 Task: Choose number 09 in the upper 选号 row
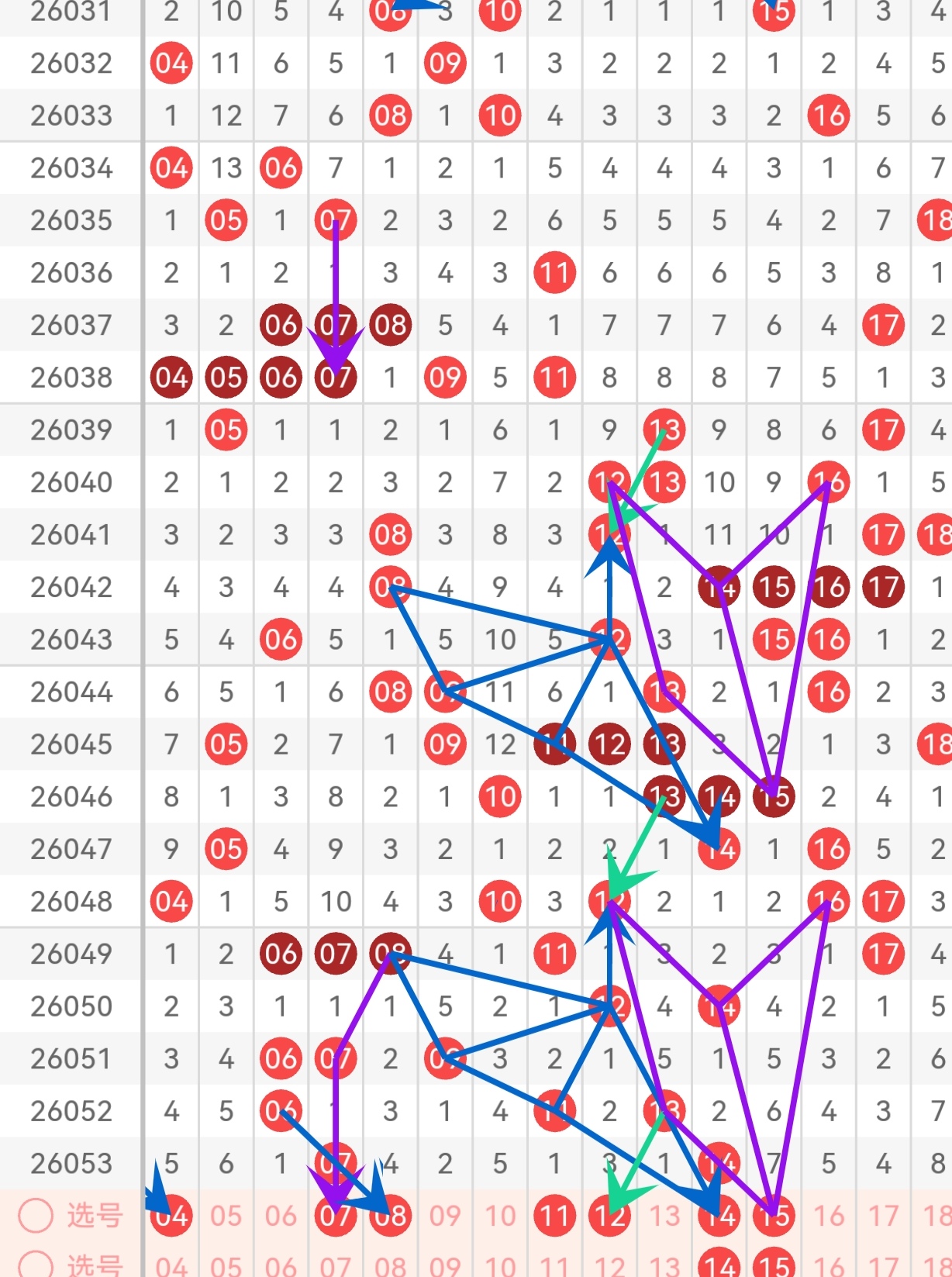(445, 1216)
